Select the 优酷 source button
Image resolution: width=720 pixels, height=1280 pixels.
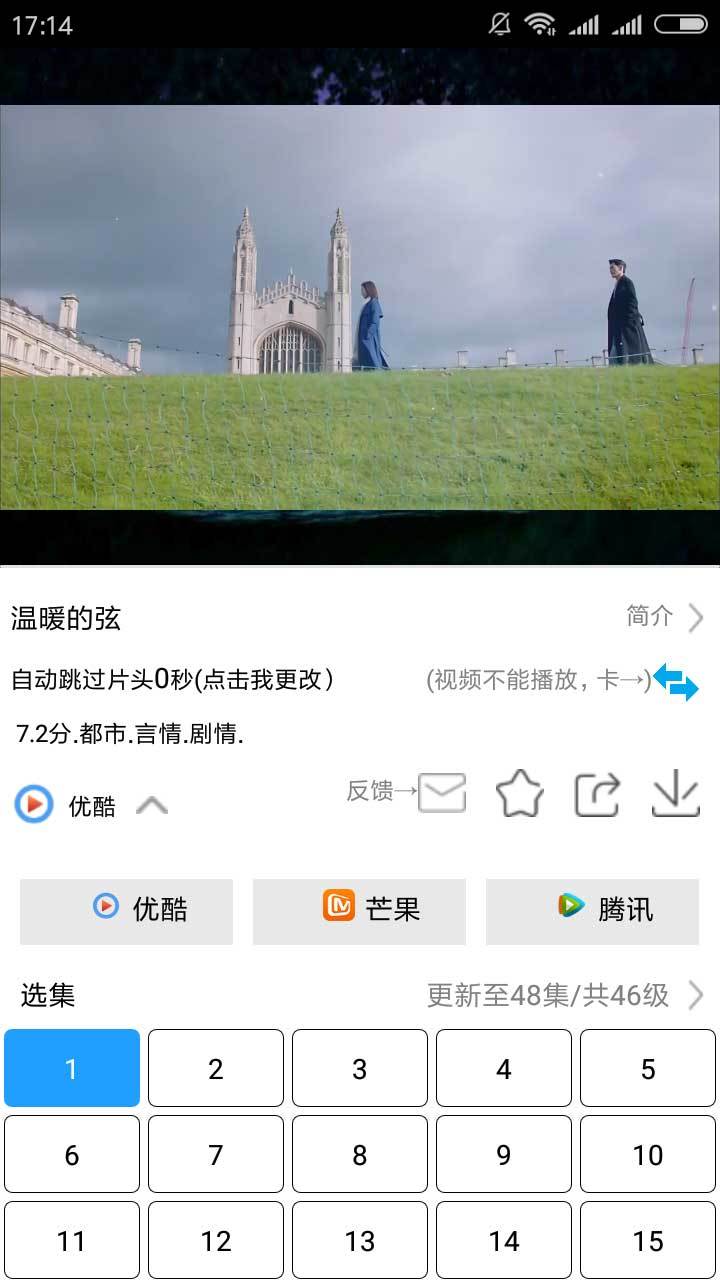tap(126, 911)
